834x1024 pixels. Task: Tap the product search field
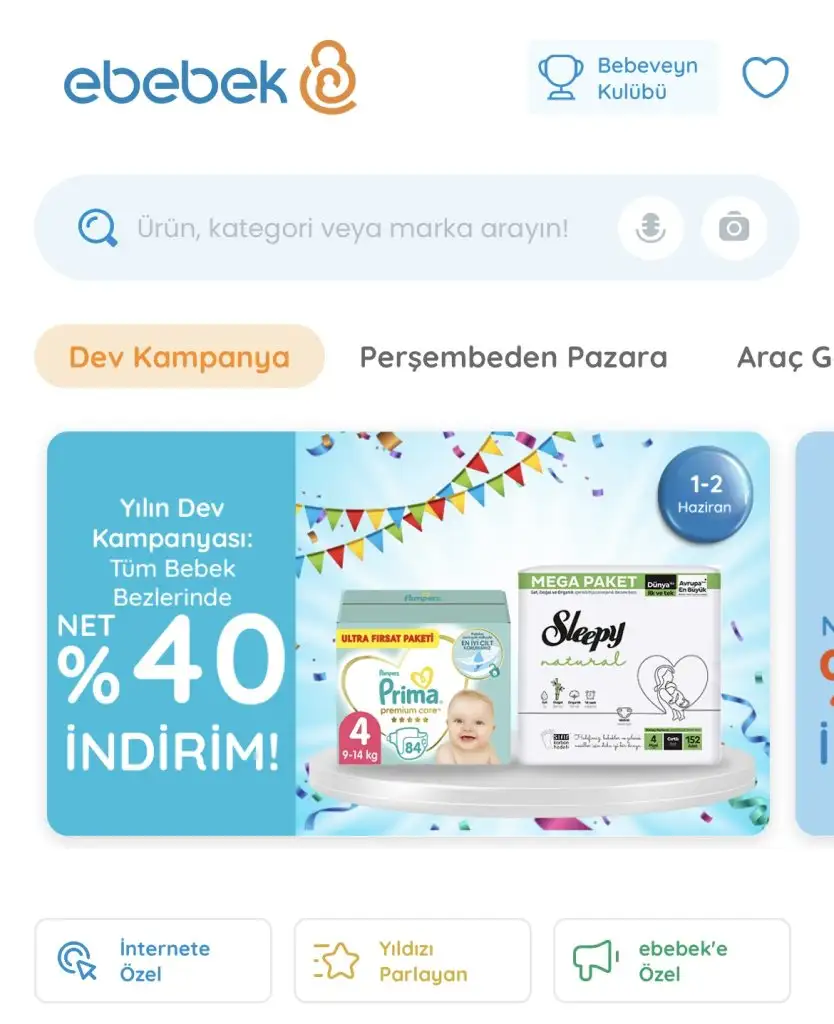tap(352, 229)
